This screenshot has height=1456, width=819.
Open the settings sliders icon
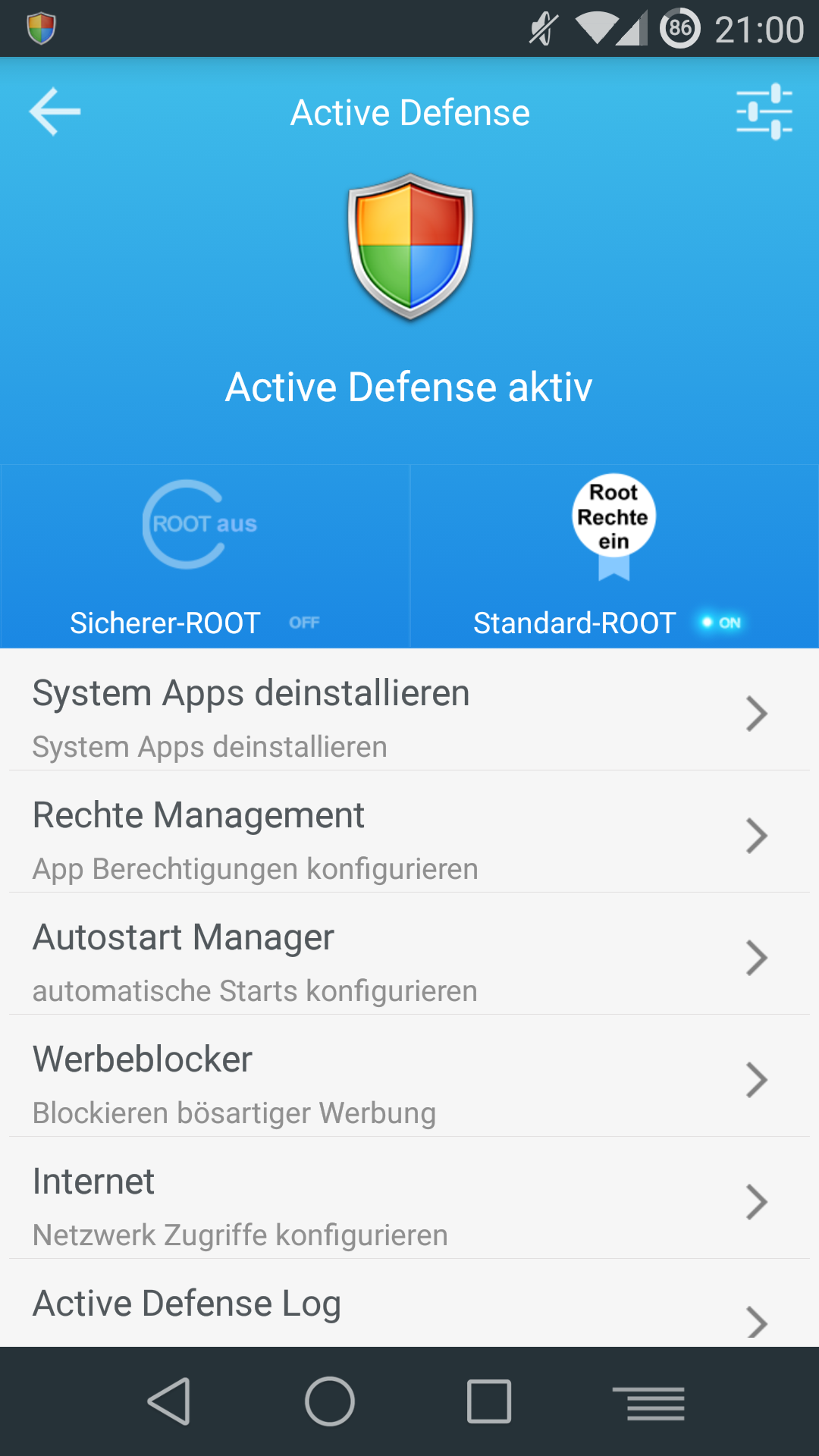point(764,111)
